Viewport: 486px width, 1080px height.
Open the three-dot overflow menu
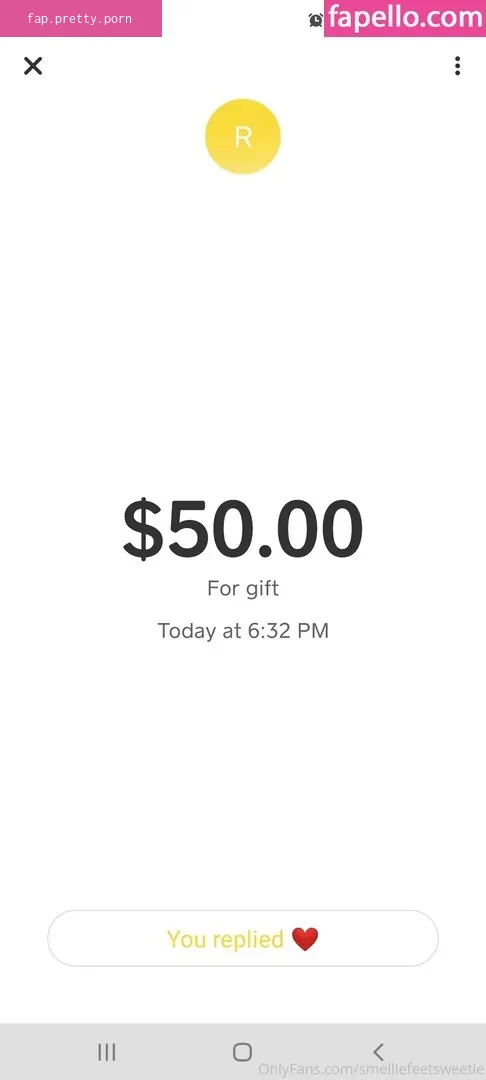pos(457,66)
